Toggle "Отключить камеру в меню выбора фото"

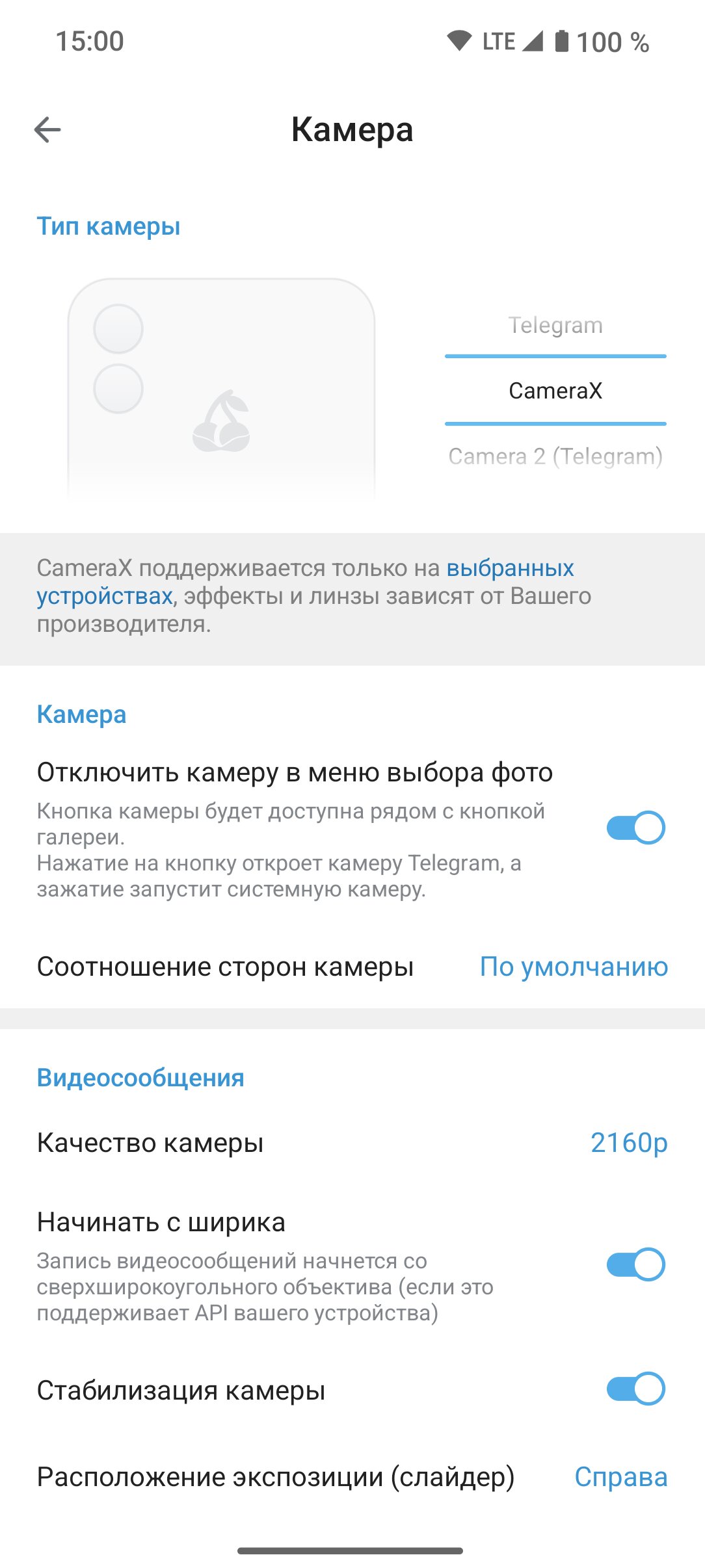pyautogui.click(x=635, y=828)
